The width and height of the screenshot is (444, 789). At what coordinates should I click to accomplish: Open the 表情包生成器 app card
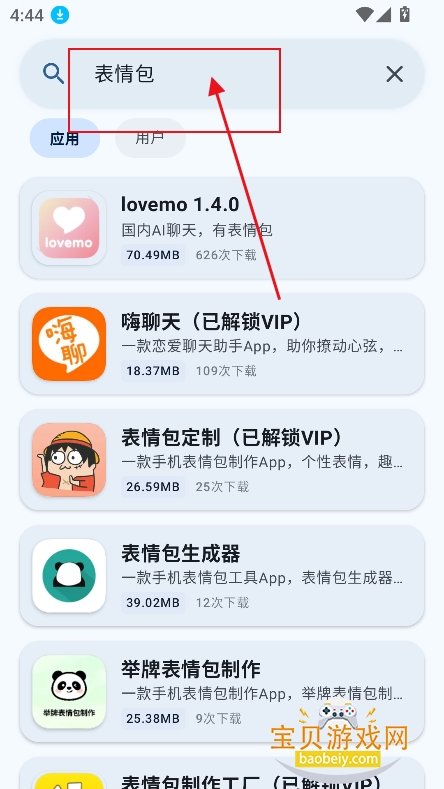pos(221,576)
